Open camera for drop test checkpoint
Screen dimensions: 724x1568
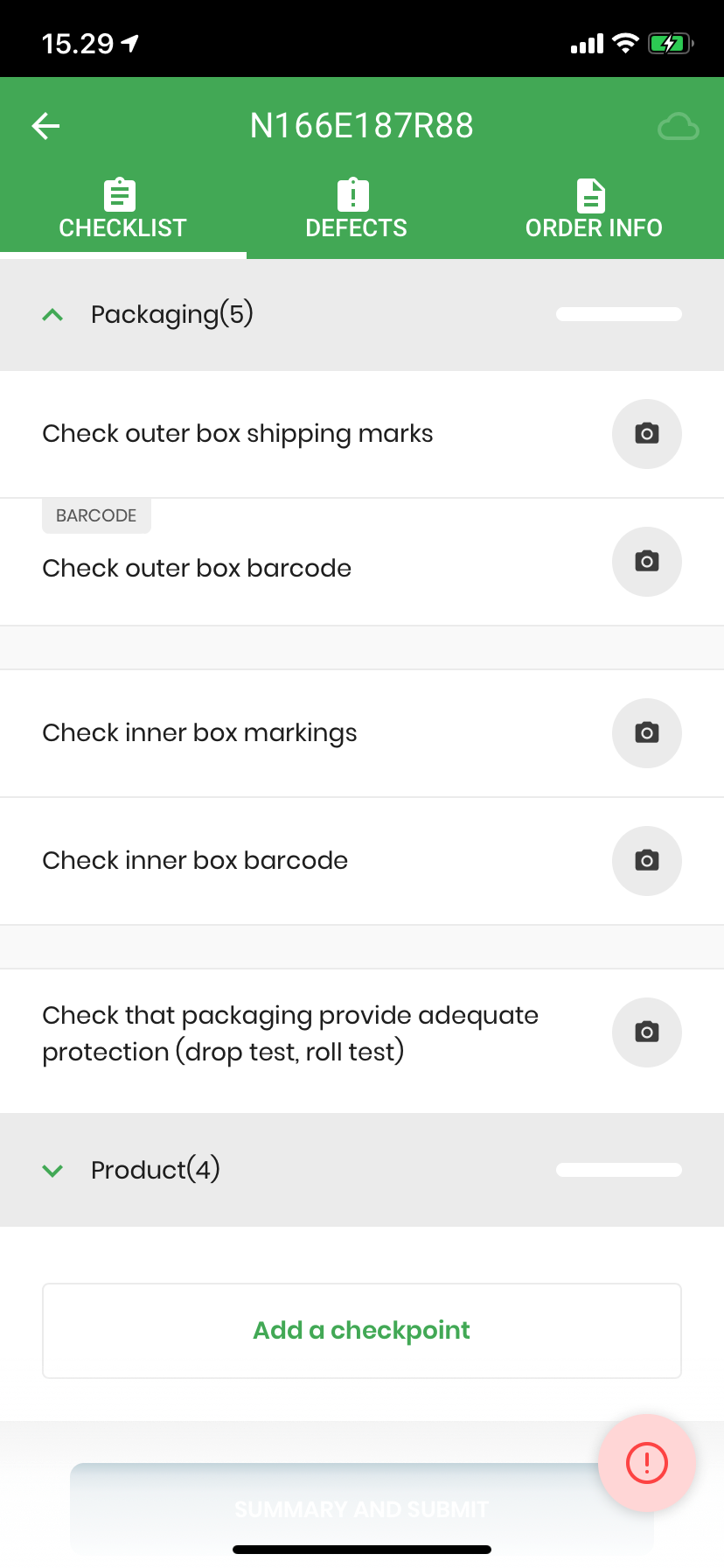(646, 1032)
